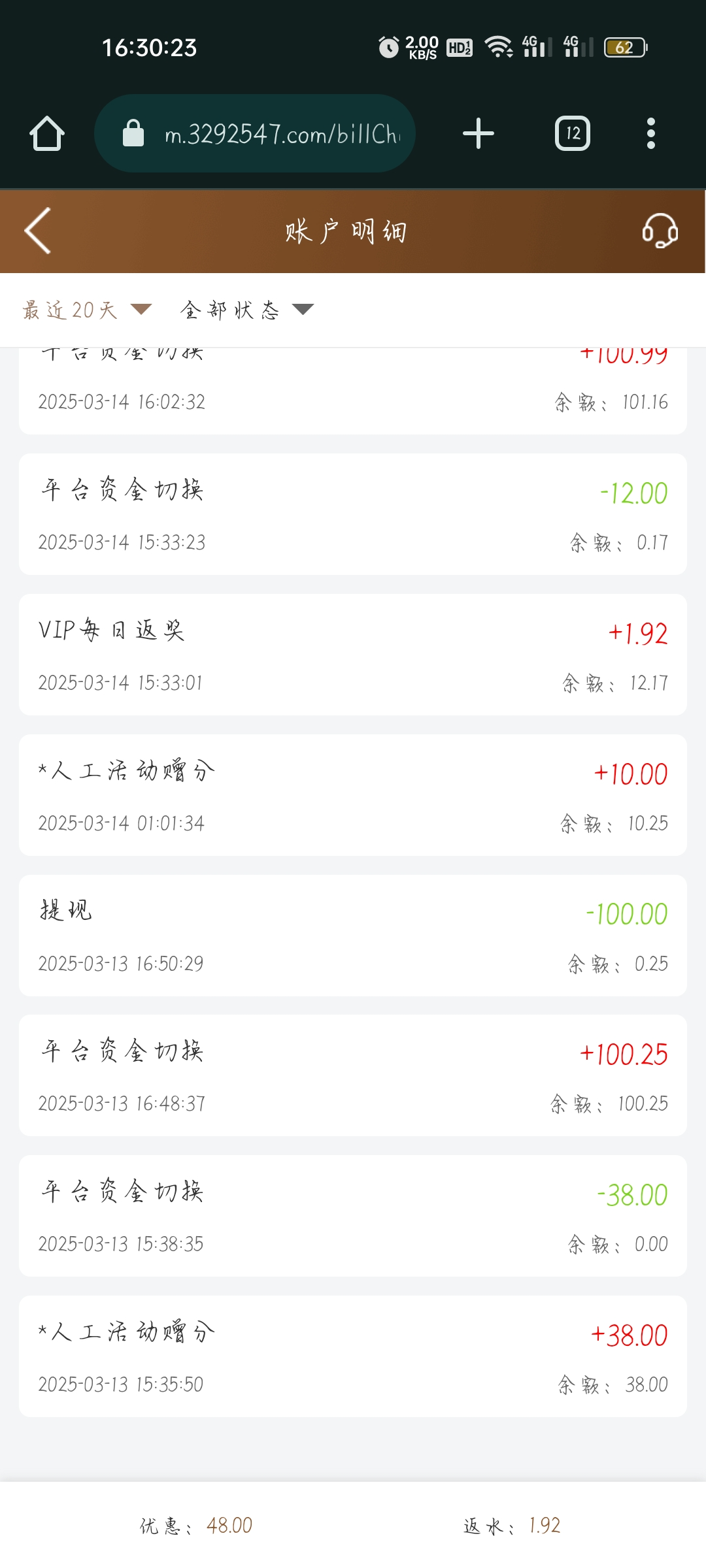
Task: Tap the browser home button
Action: tap(47, 134)
